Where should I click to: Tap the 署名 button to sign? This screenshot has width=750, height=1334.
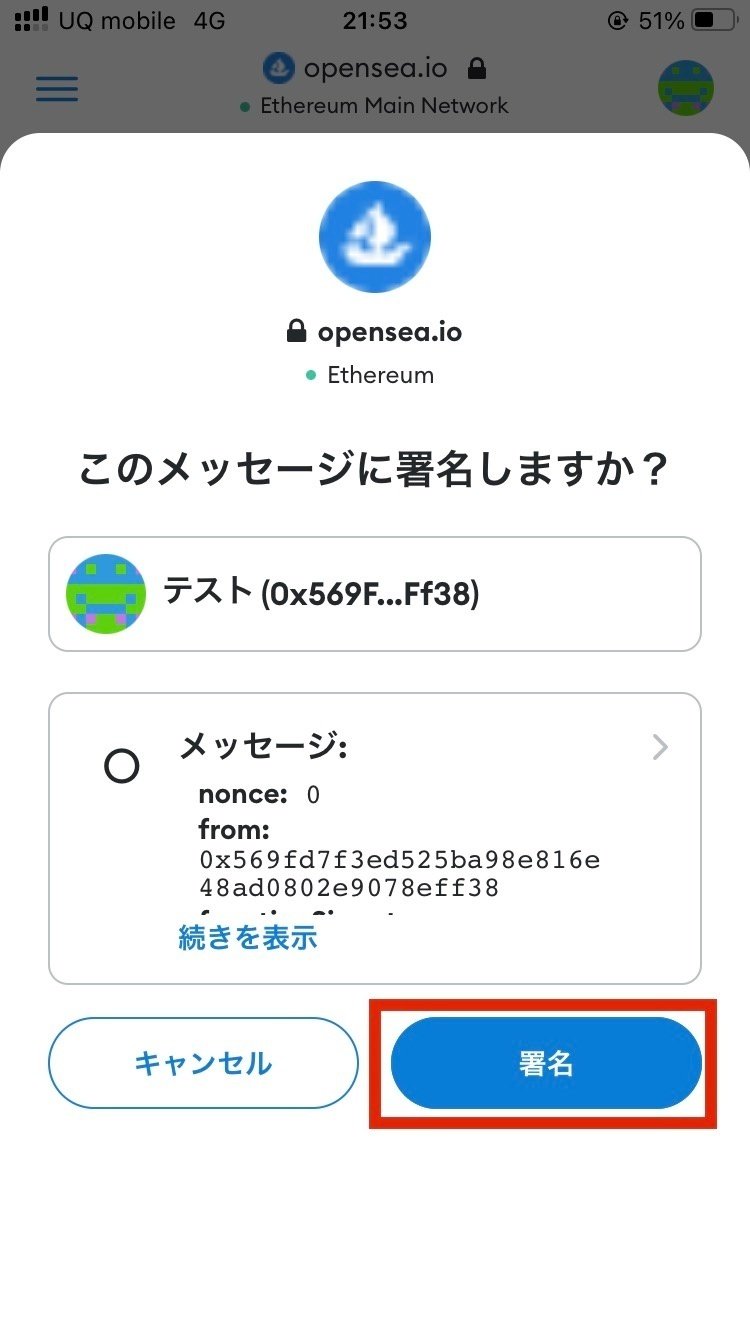pos(546,1063)
